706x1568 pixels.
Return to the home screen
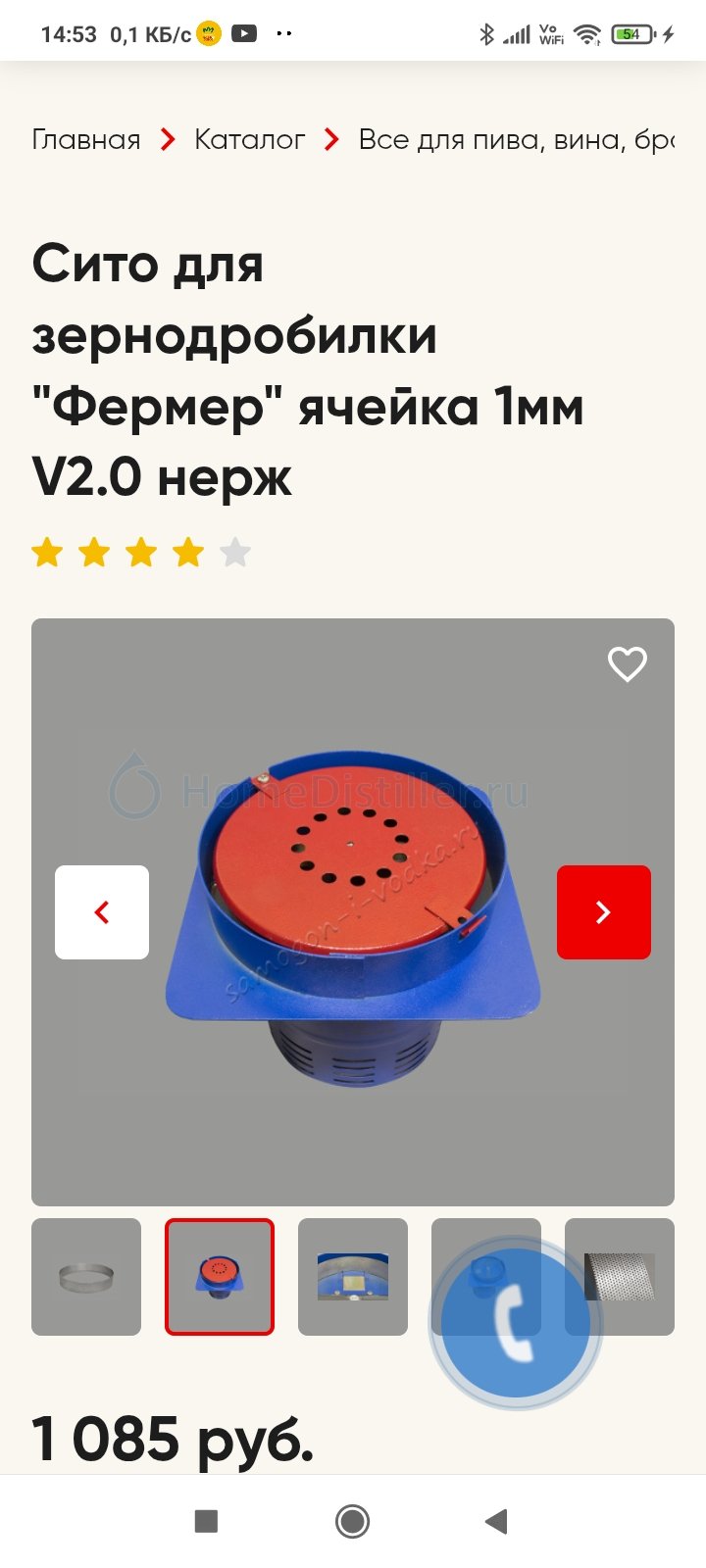[352, 1521]
